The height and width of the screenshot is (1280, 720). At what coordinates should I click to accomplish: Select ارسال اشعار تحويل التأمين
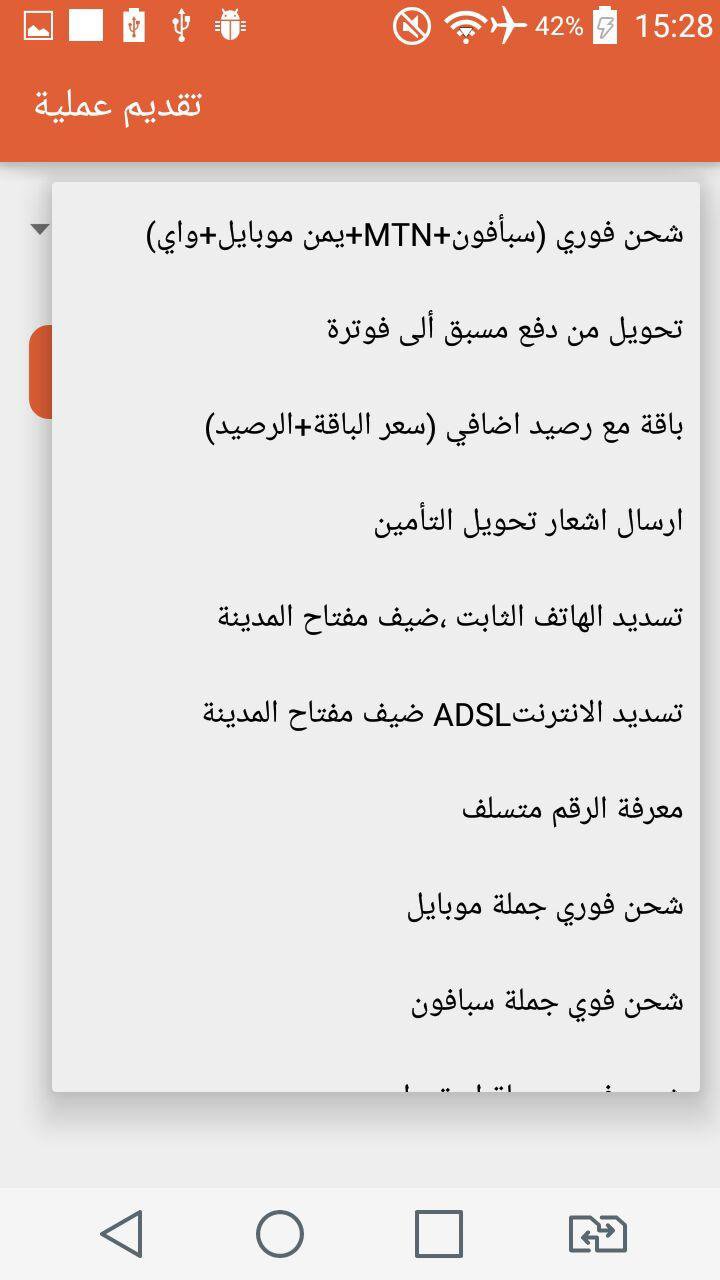(376, 523)
